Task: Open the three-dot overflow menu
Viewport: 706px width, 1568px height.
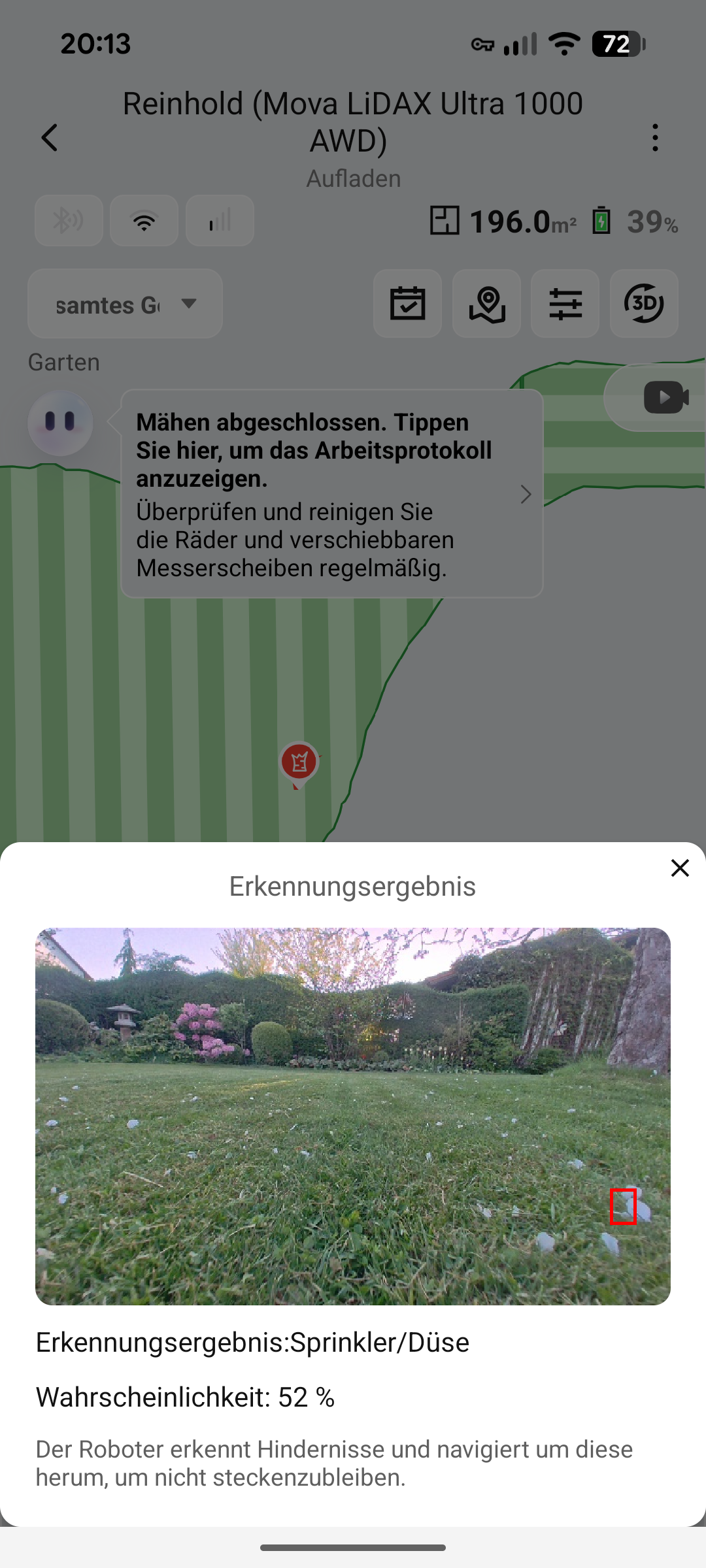Action: tap(655, 138)
